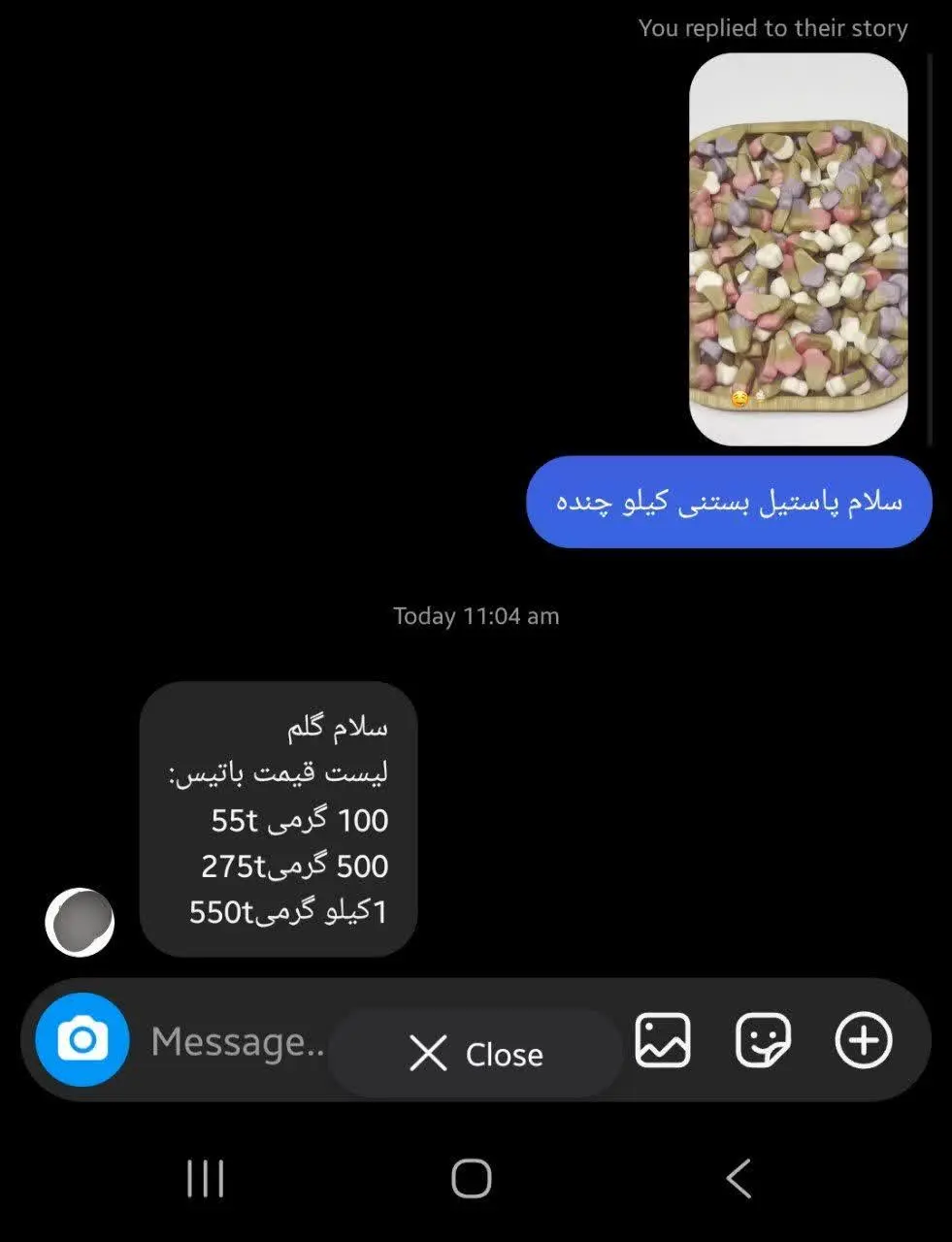Open the replied story image thumbnail
The height and width of the screenshot is (1242, 952).
tap(798, 247)
